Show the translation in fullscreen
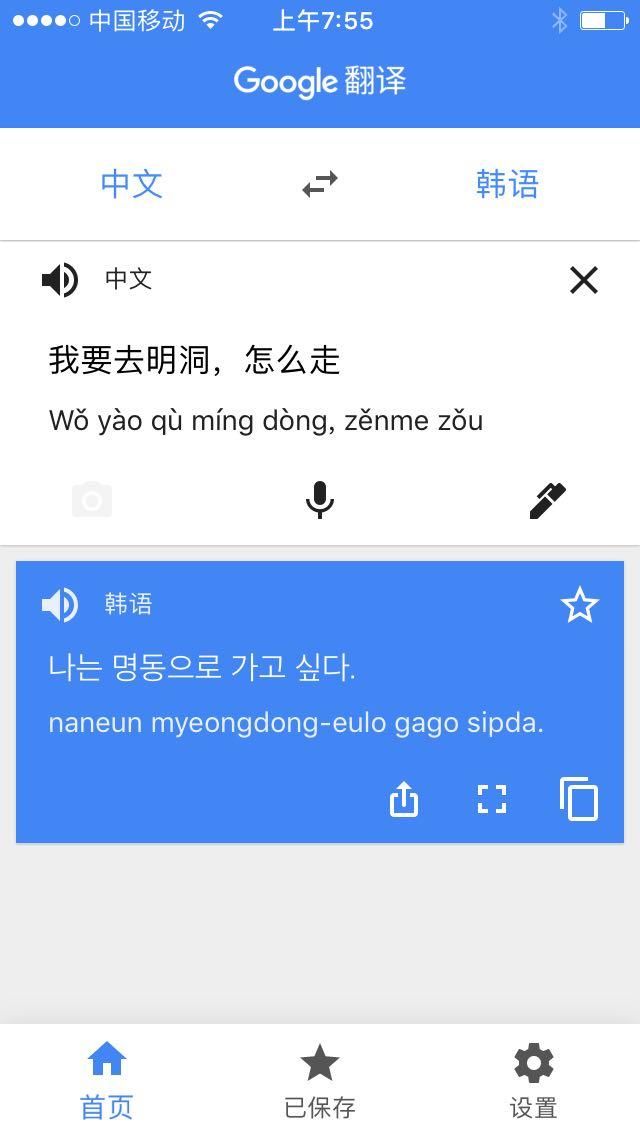Viewport: 640px width, 1136px height. pyautogui.click(x=491, y=799)
